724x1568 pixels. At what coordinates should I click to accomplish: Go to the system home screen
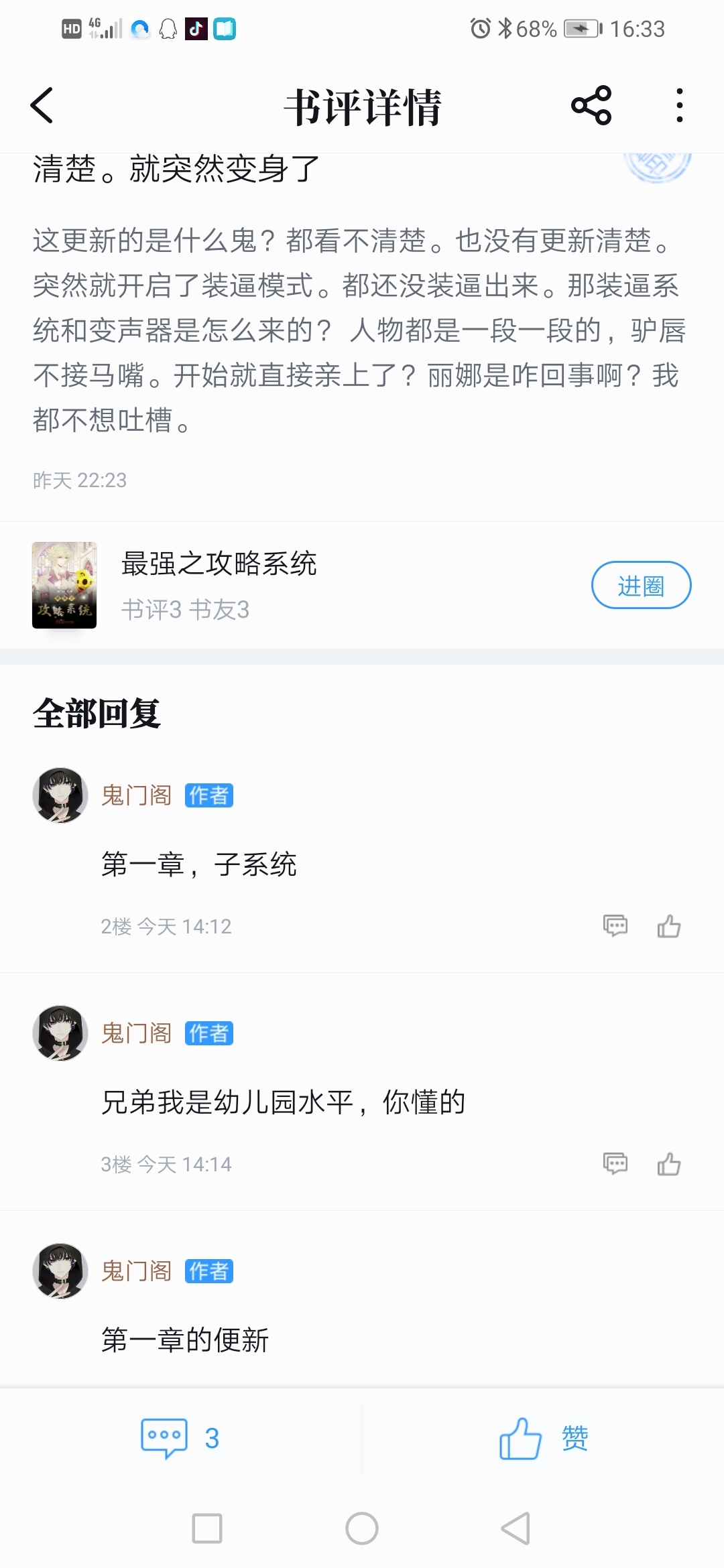click(x=362, y=1528)
